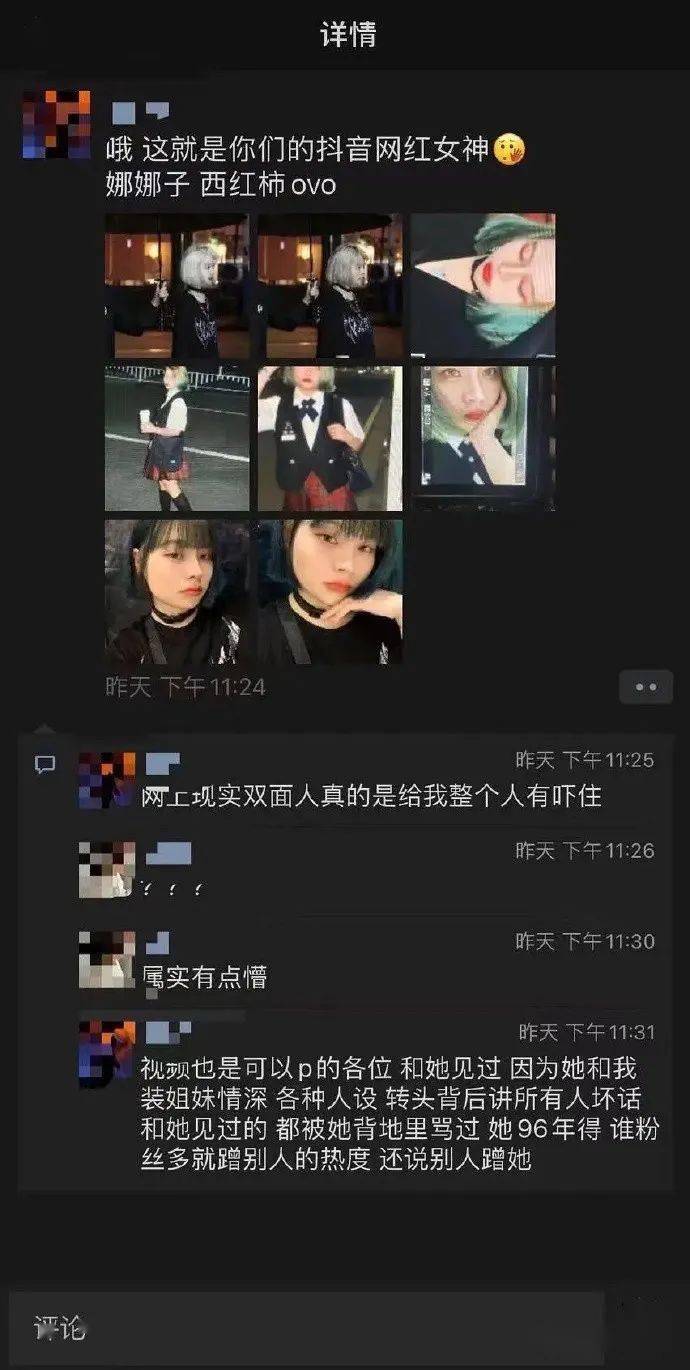Open the photo of green-haired girl lying sideways

click(x=483, y=286)
